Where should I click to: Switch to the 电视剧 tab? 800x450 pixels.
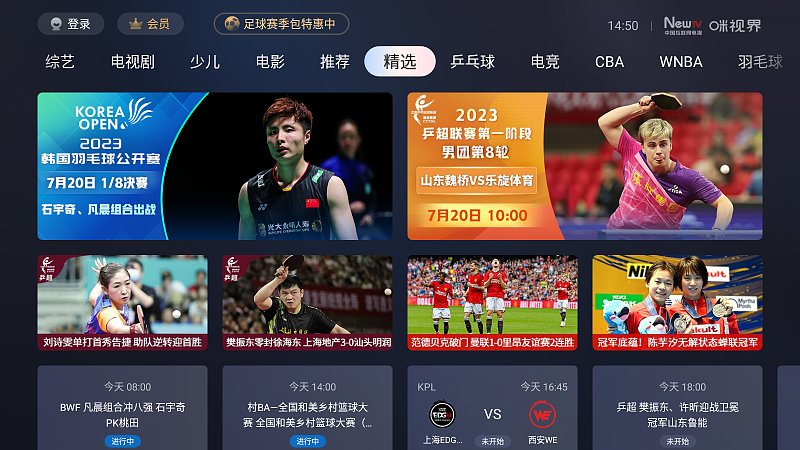pos(132,62)
